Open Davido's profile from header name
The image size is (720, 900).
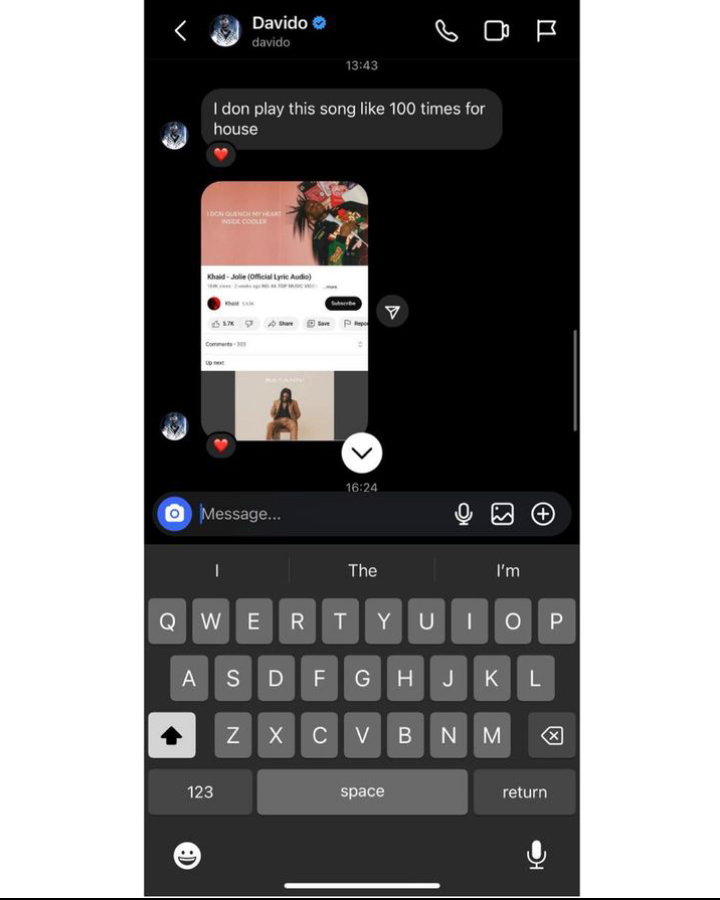pos(279,23)
